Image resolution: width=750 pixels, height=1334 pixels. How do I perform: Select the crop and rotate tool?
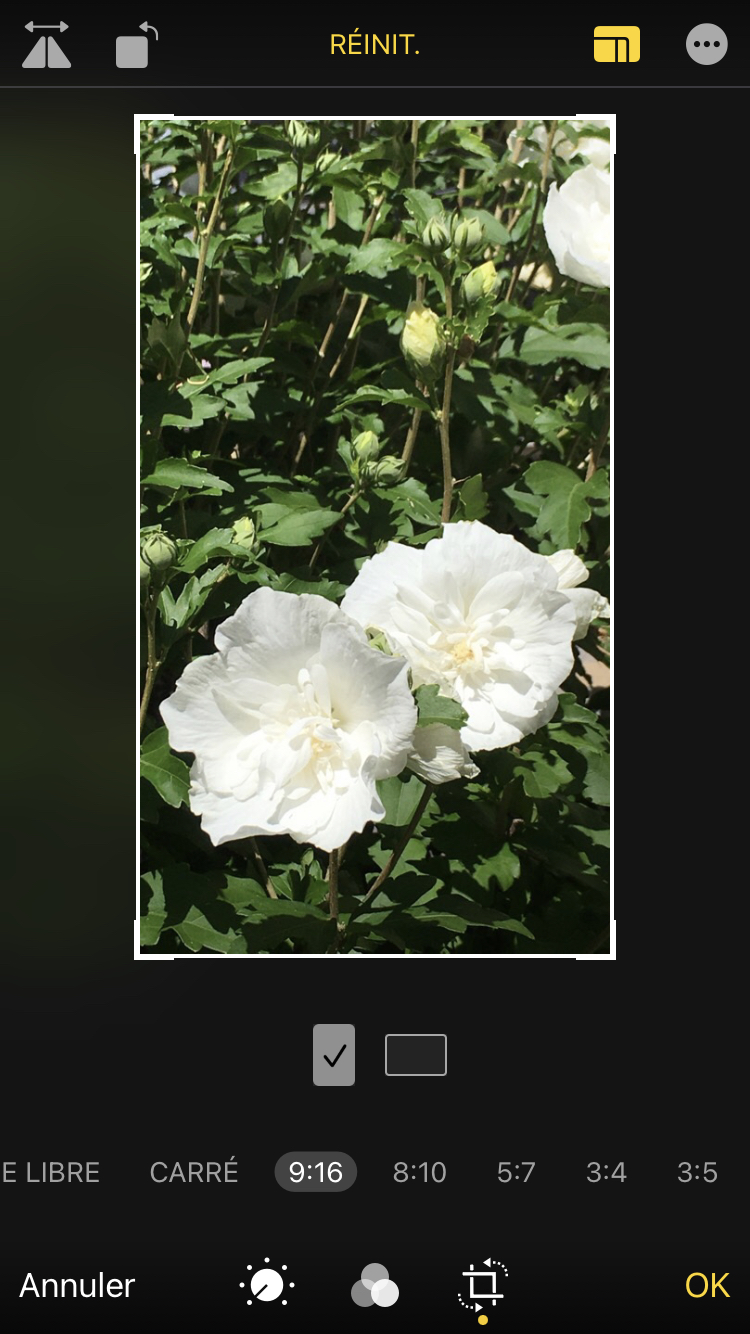point(483,1285)
